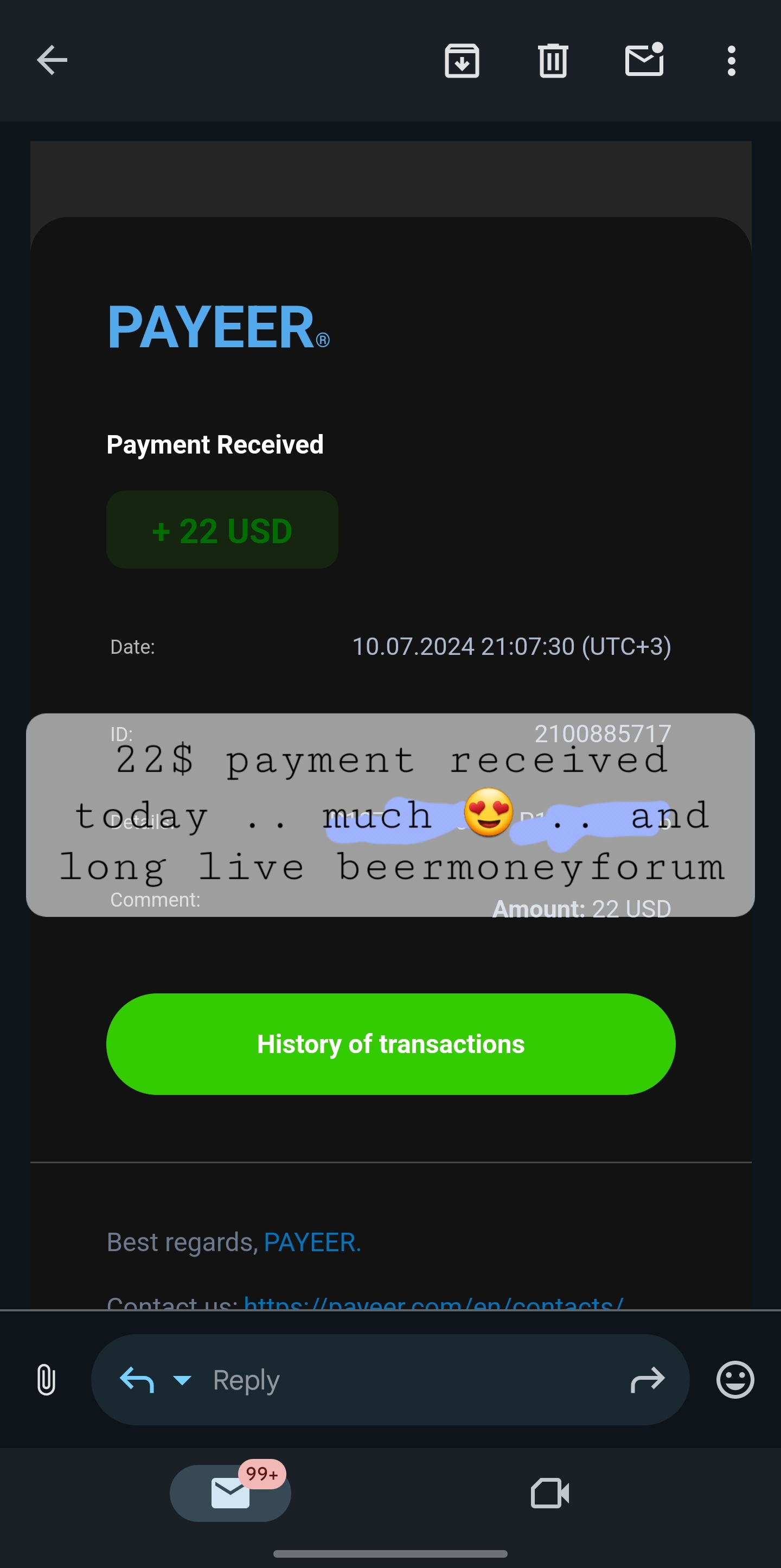The width and height of the screenshot is (781, 1568).
Task: Open History of transactions
Action: [390, 1044]
